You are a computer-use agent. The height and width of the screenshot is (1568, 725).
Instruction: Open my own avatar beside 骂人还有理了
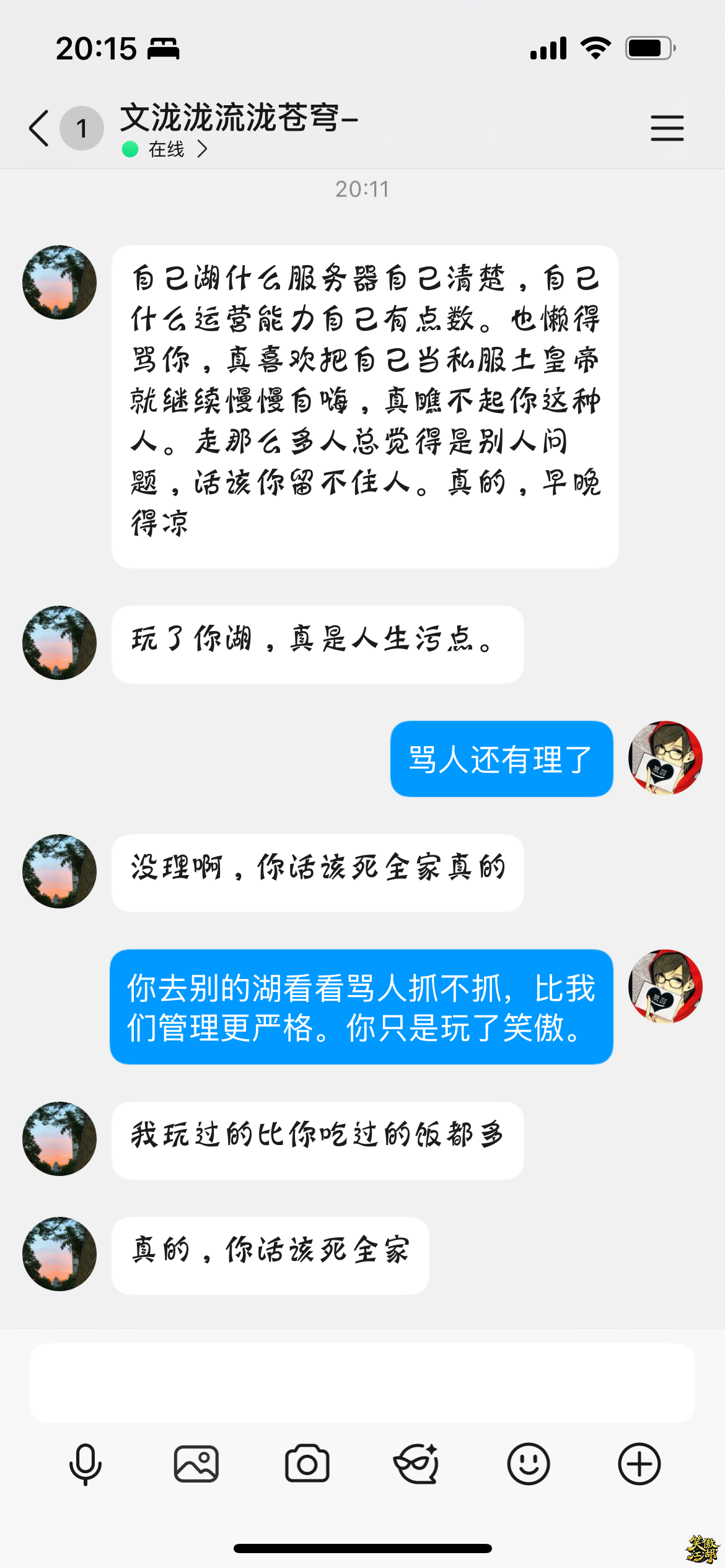coord(665,758)
